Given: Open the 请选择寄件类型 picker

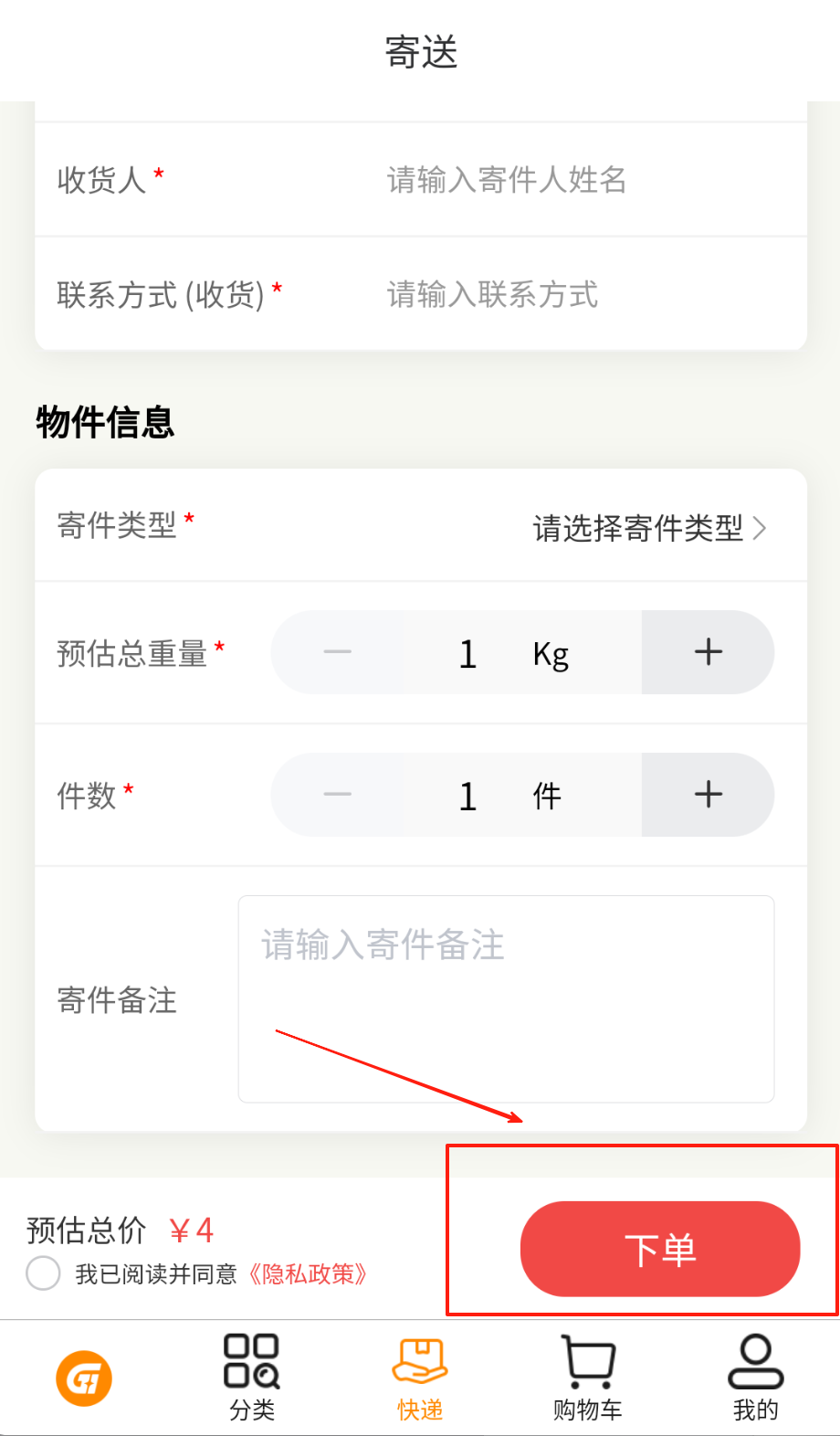Looking at the screenshot, I should tap(648, 527).
